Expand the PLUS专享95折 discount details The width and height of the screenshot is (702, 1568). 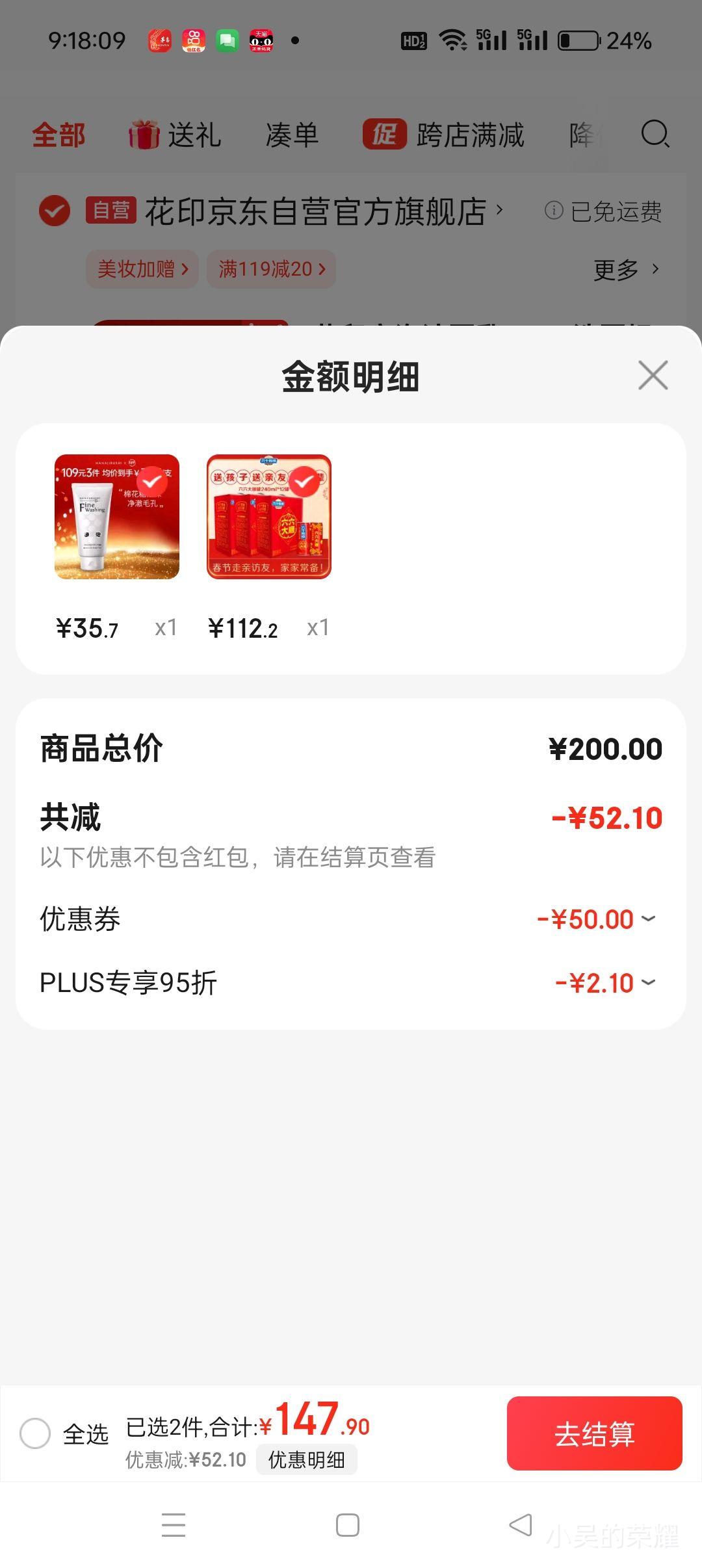pos(647,983)
